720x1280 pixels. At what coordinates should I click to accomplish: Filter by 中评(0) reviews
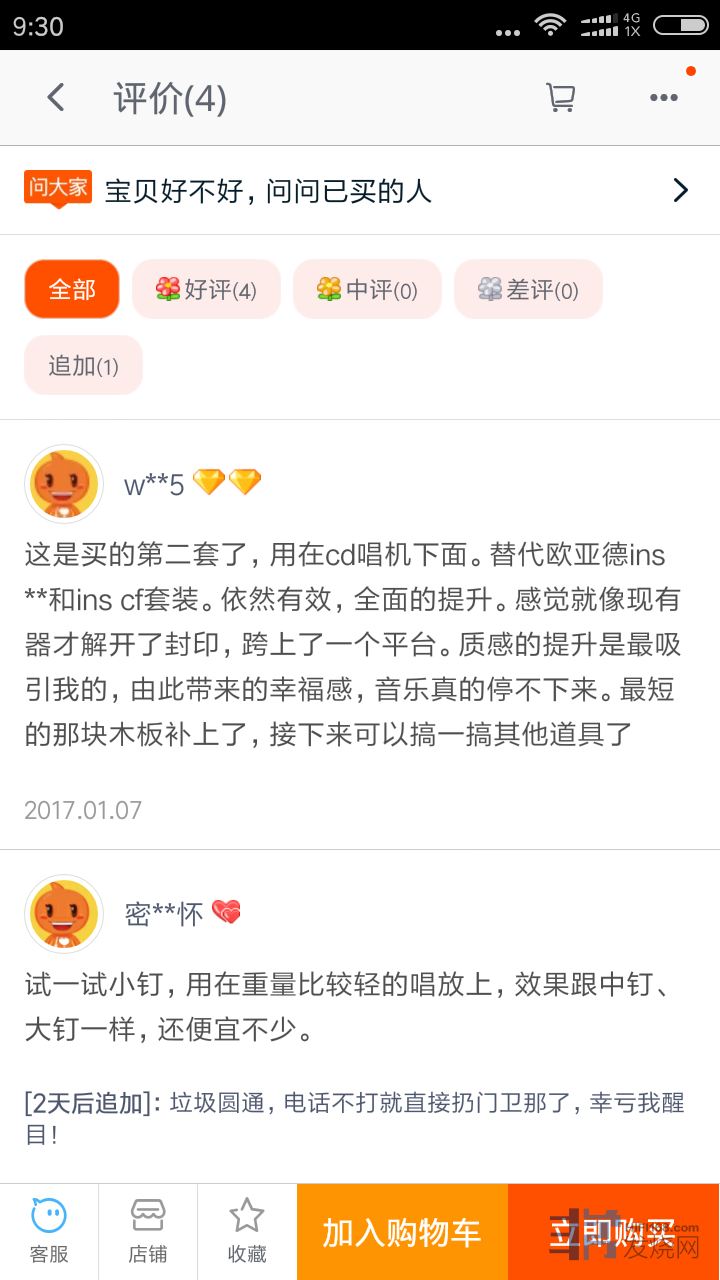point(367,290)
